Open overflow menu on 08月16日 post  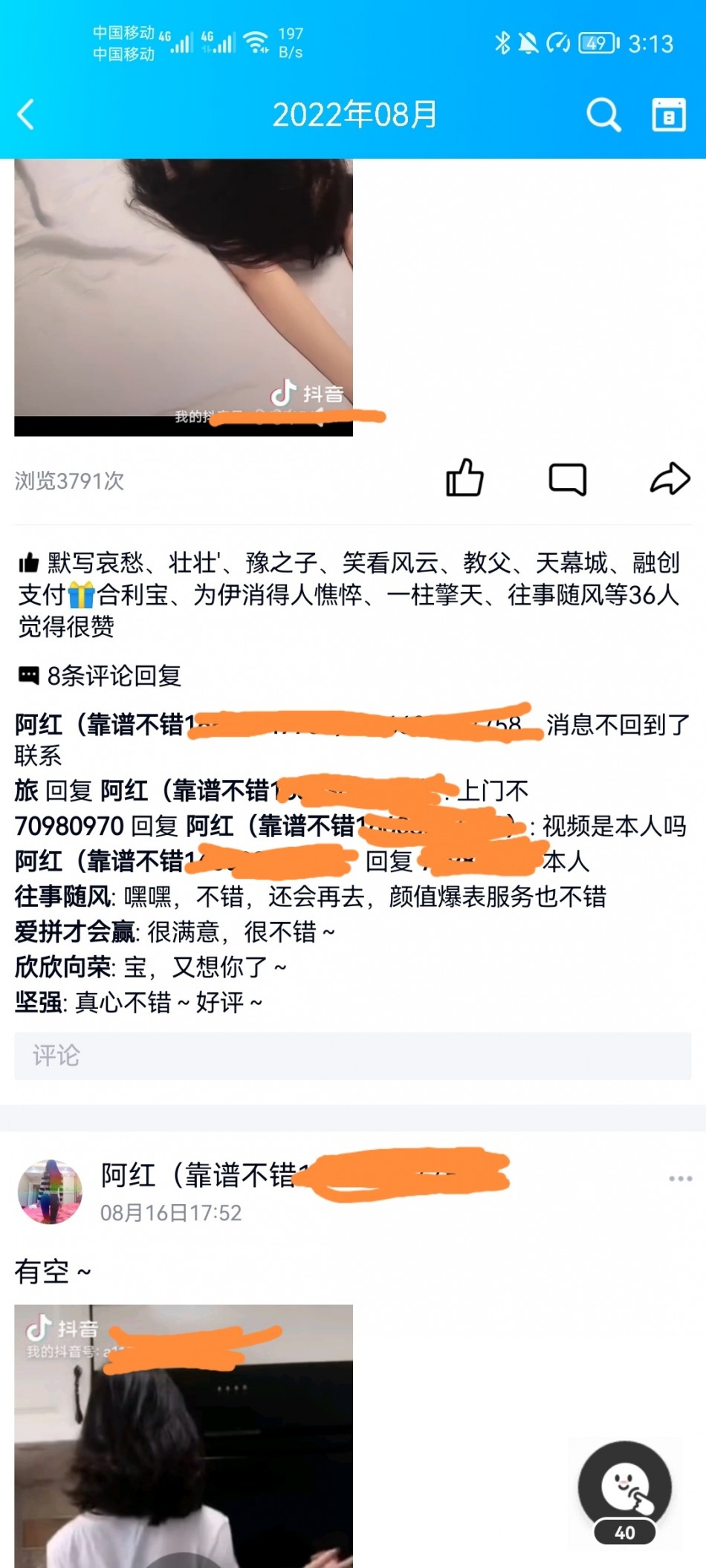(680, 1179)
